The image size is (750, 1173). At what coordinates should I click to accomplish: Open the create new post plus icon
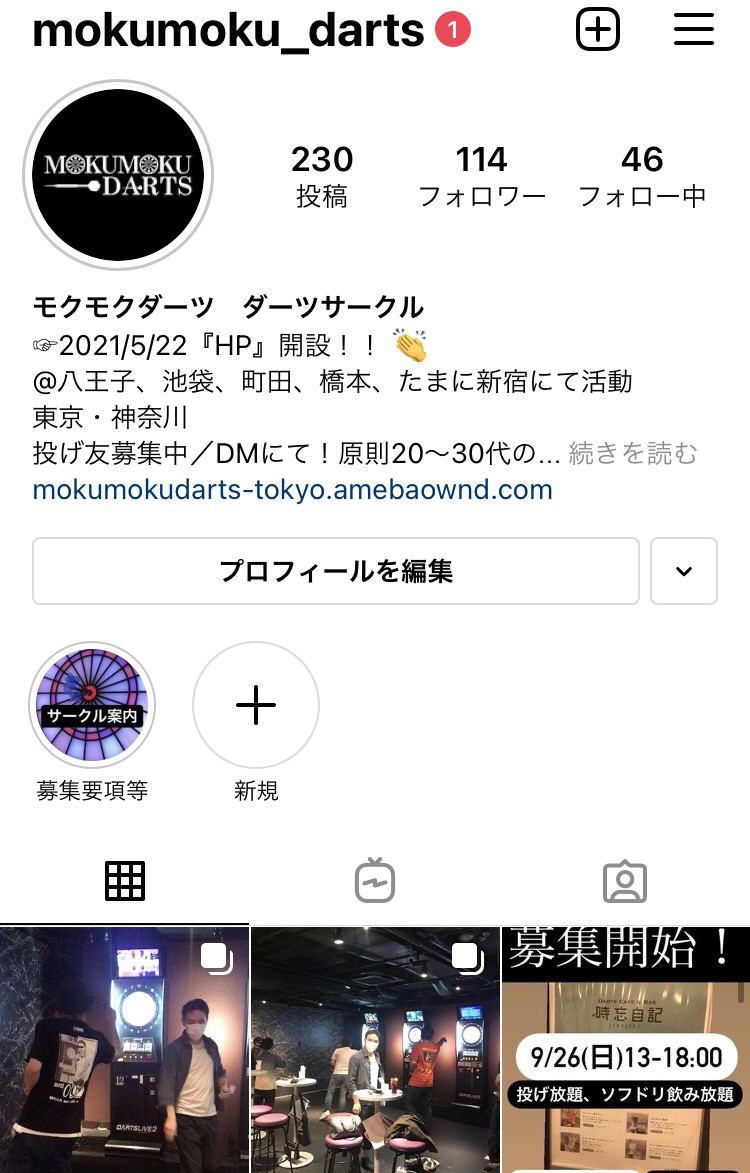click(598, 31)
